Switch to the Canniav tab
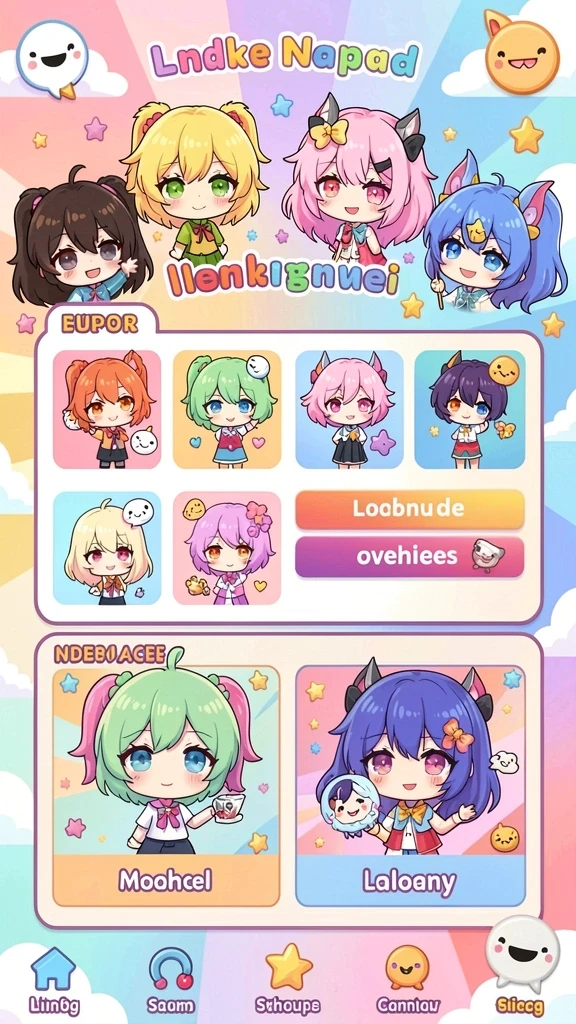Viewport: 576px width, 1024px height. click(x=408, y=980)
